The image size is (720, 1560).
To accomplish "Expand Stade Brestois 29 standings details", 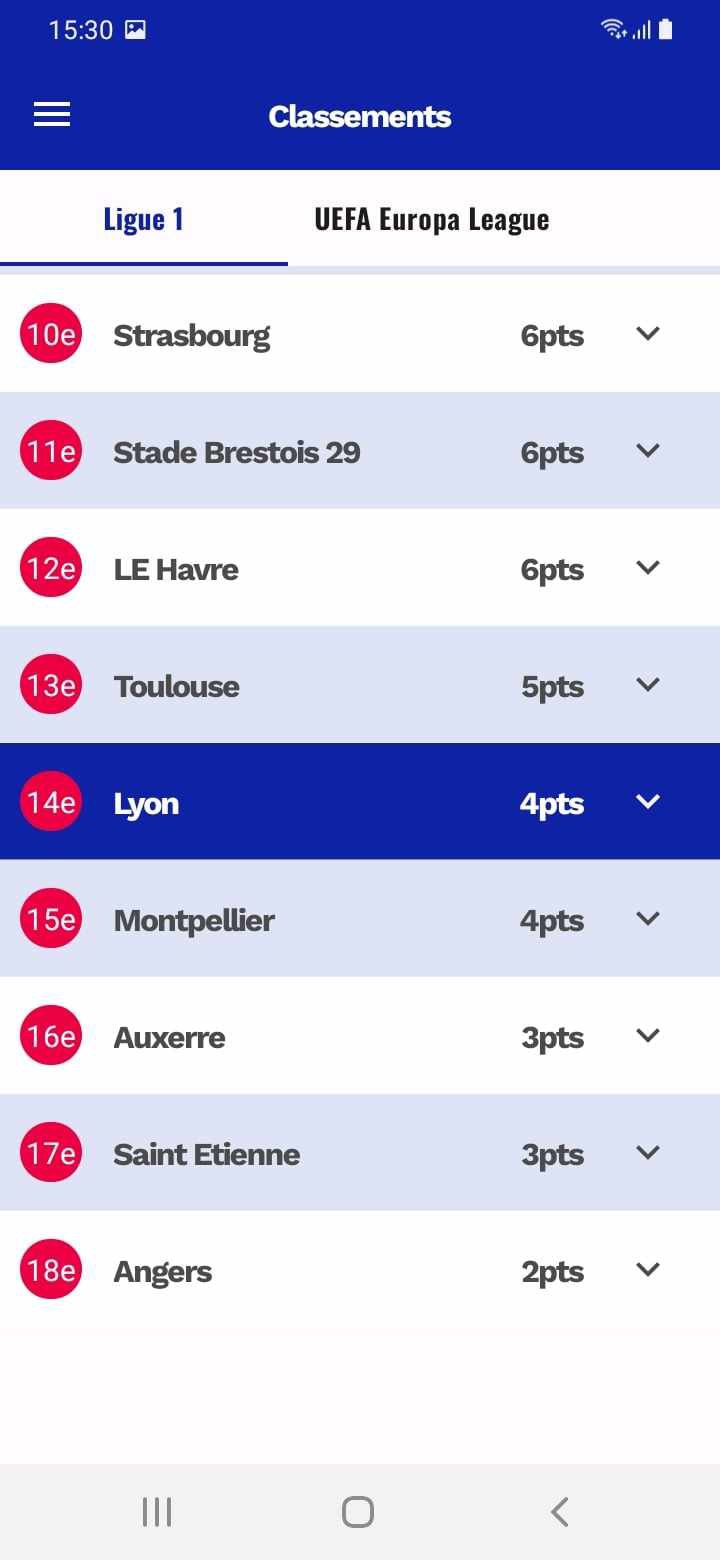I will 648,451.
